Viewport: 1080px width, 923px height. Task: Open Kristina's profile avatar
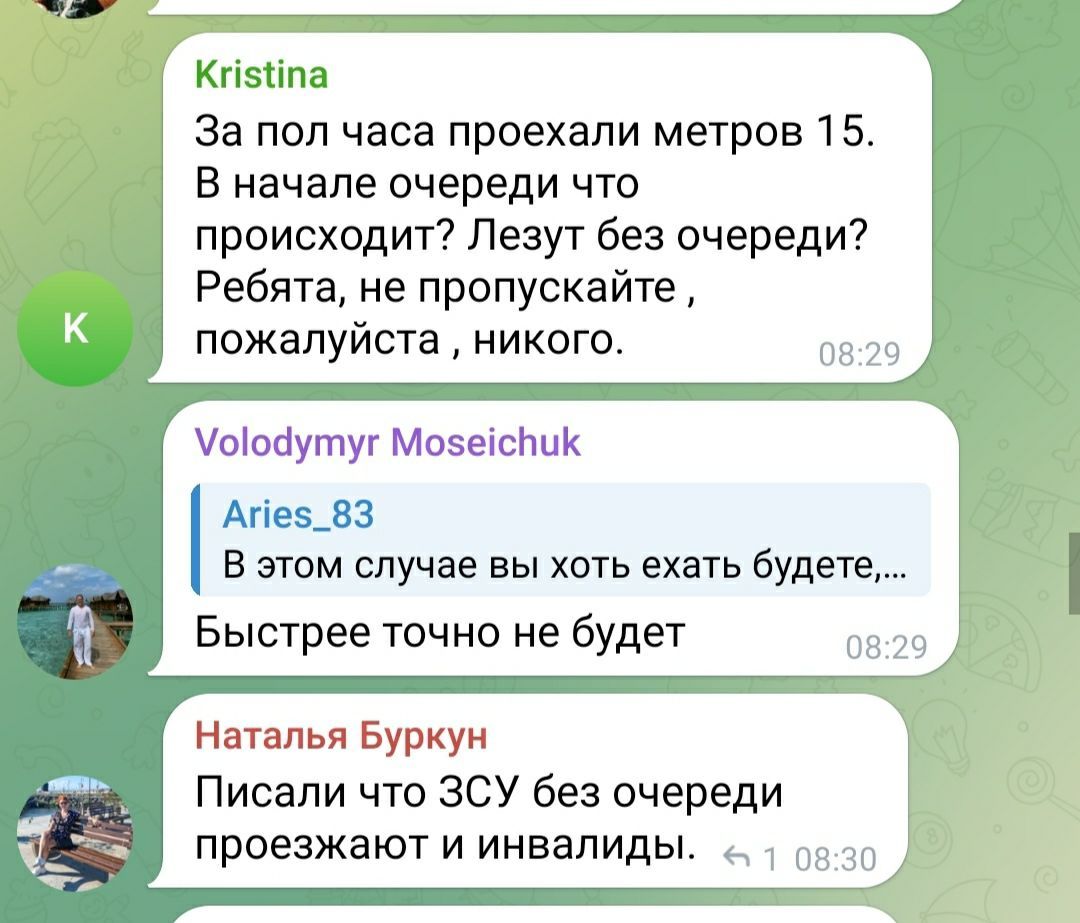pos(75,328)
